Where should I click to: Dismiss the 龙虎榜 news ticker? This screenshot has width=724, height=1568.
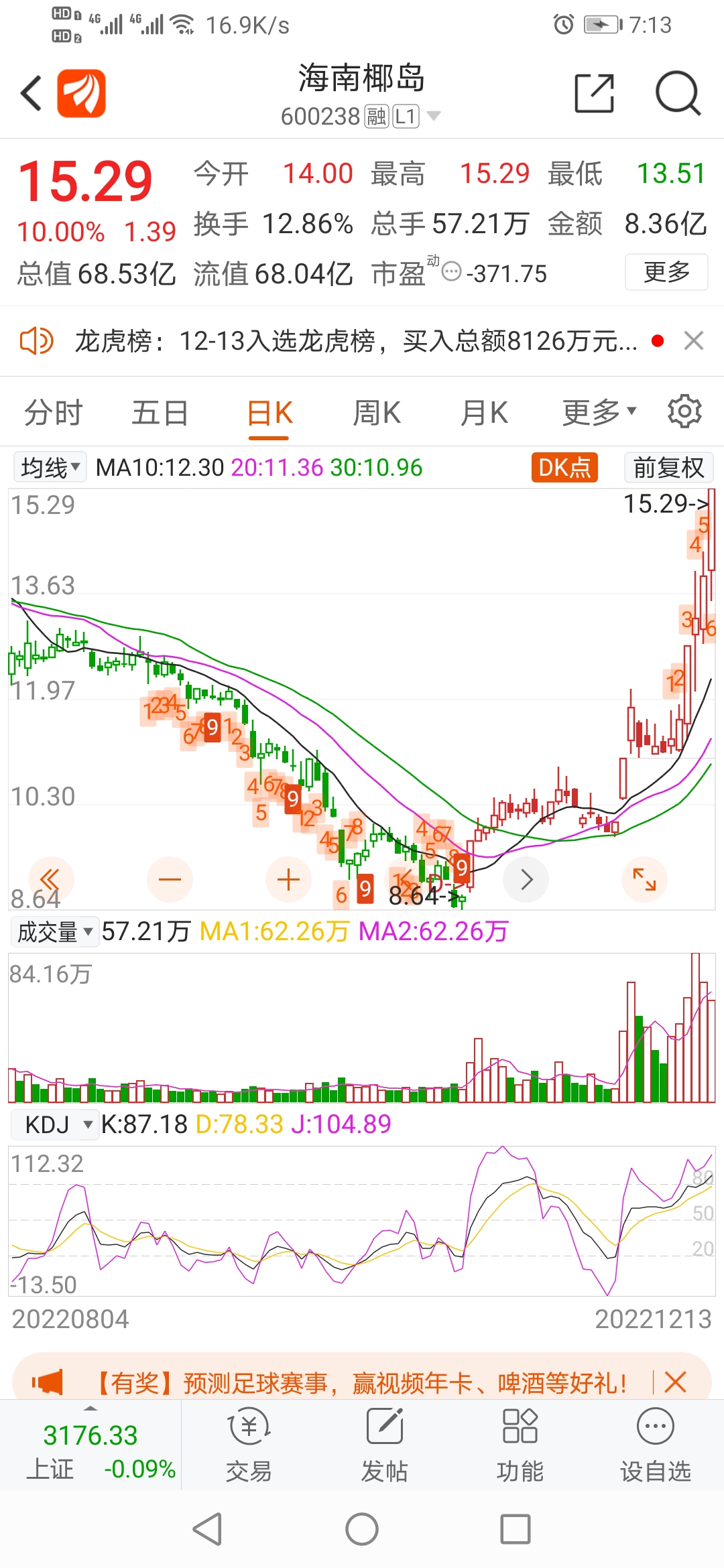(x=694, y=340)
